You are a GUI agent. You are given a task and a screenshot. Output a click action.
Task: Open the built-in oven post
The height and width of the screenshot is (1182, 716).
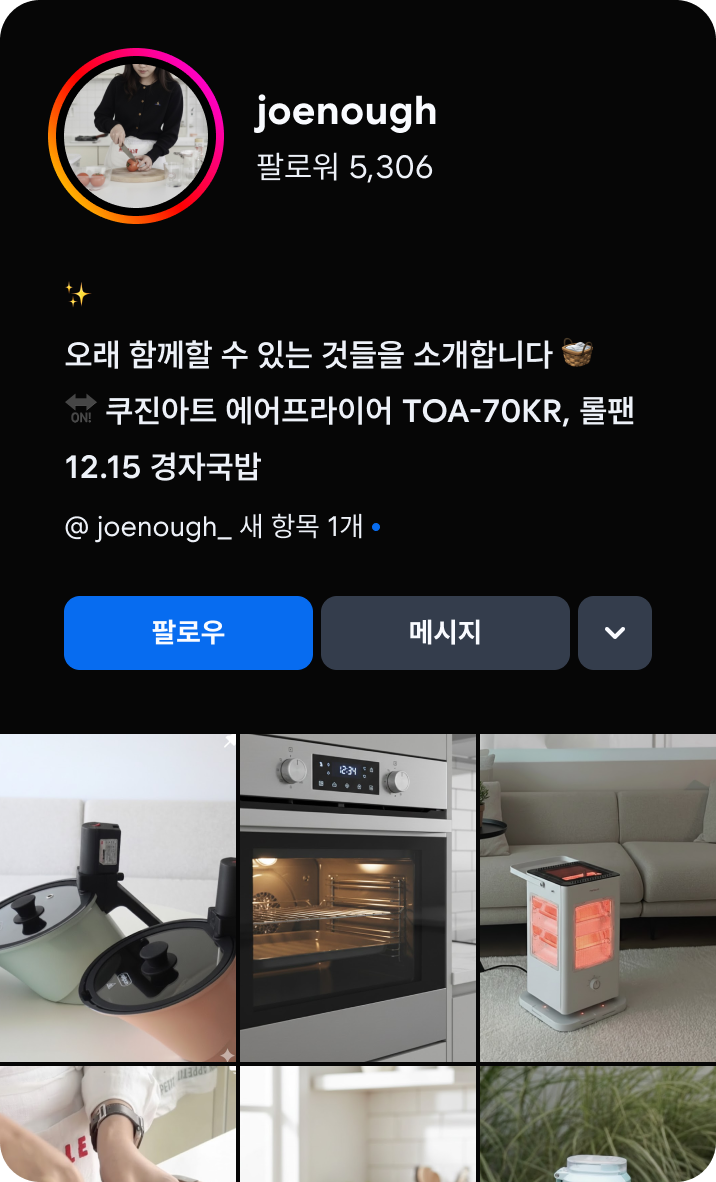pyautogui.click(x=358, y=898)
